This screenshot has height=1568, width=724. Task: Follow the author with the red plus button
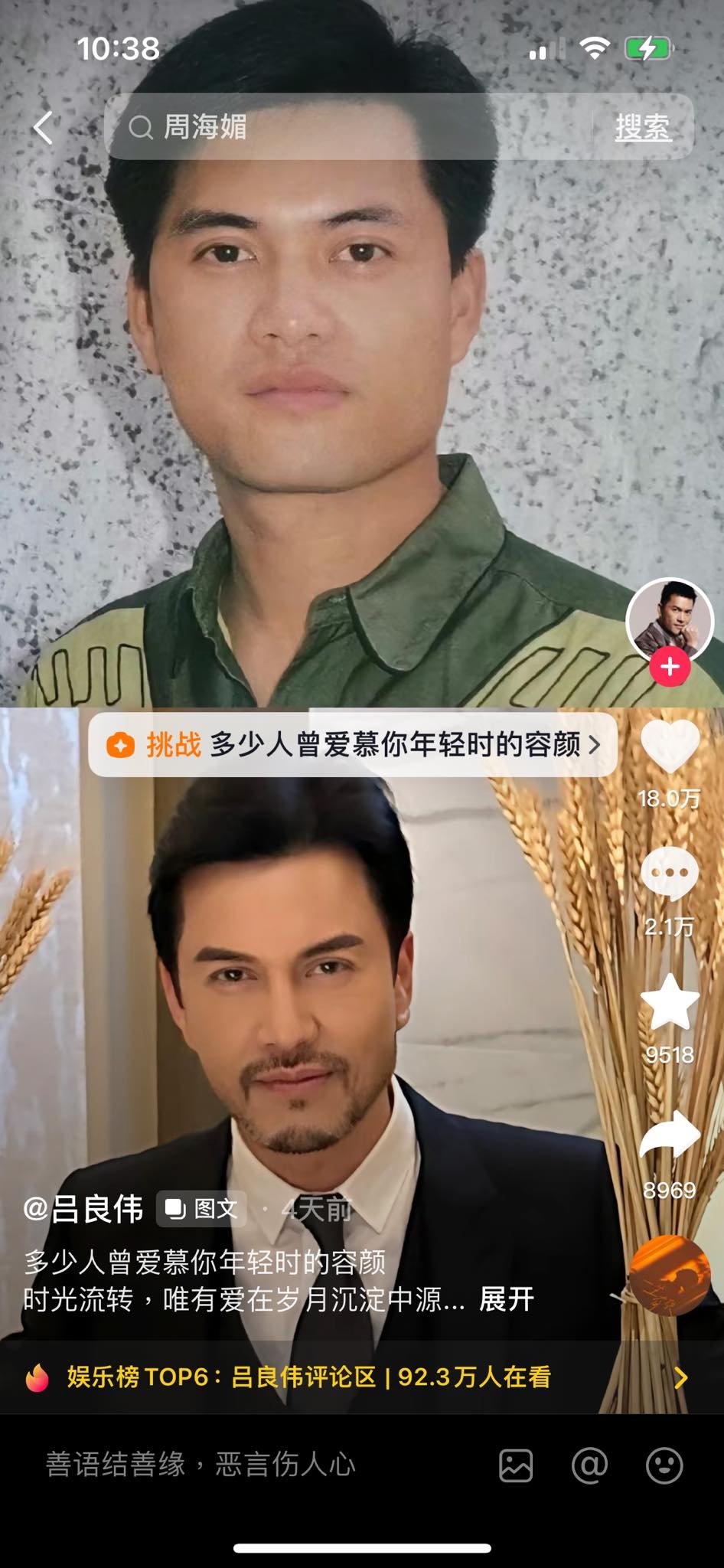[x=670, y=667]
